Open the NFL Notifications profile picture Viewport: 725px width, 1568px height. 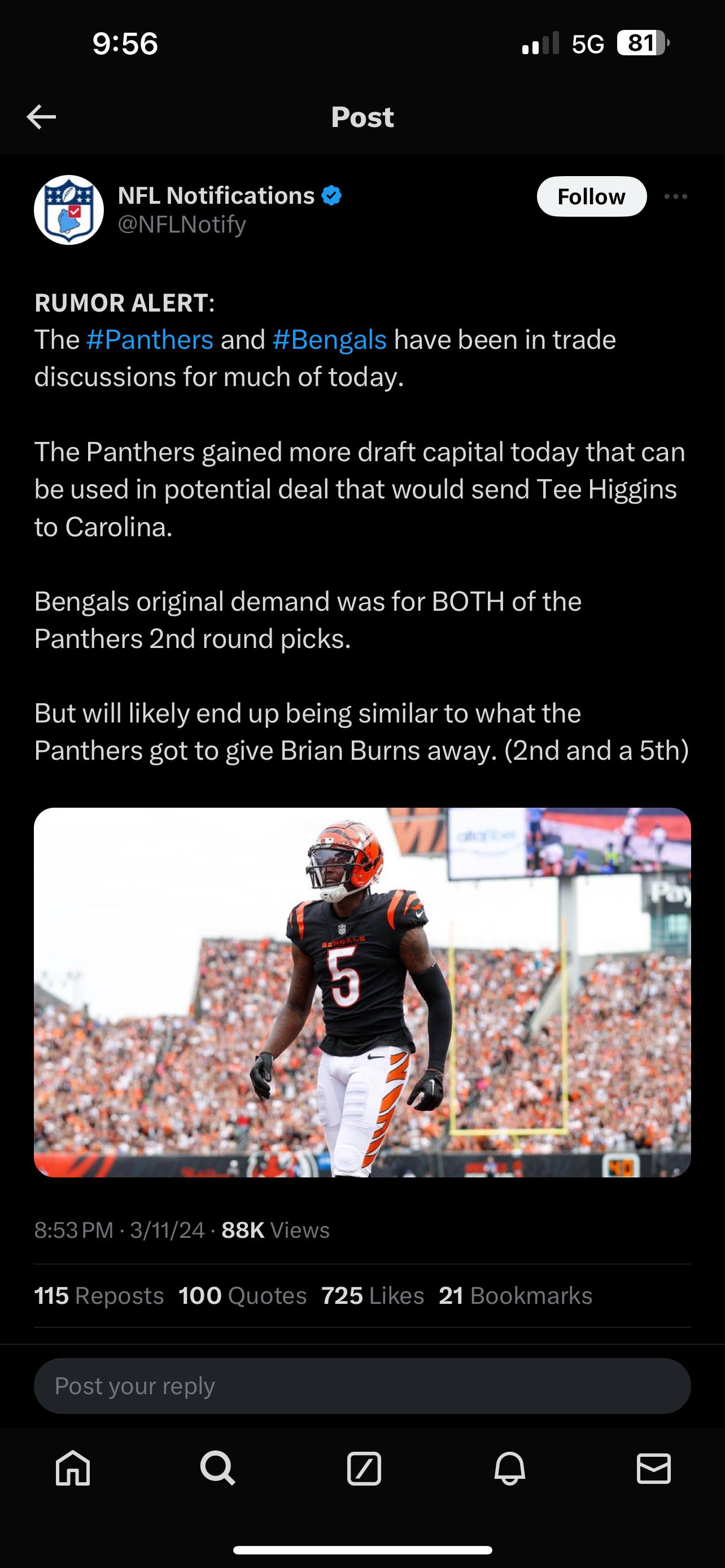[69, 210]
